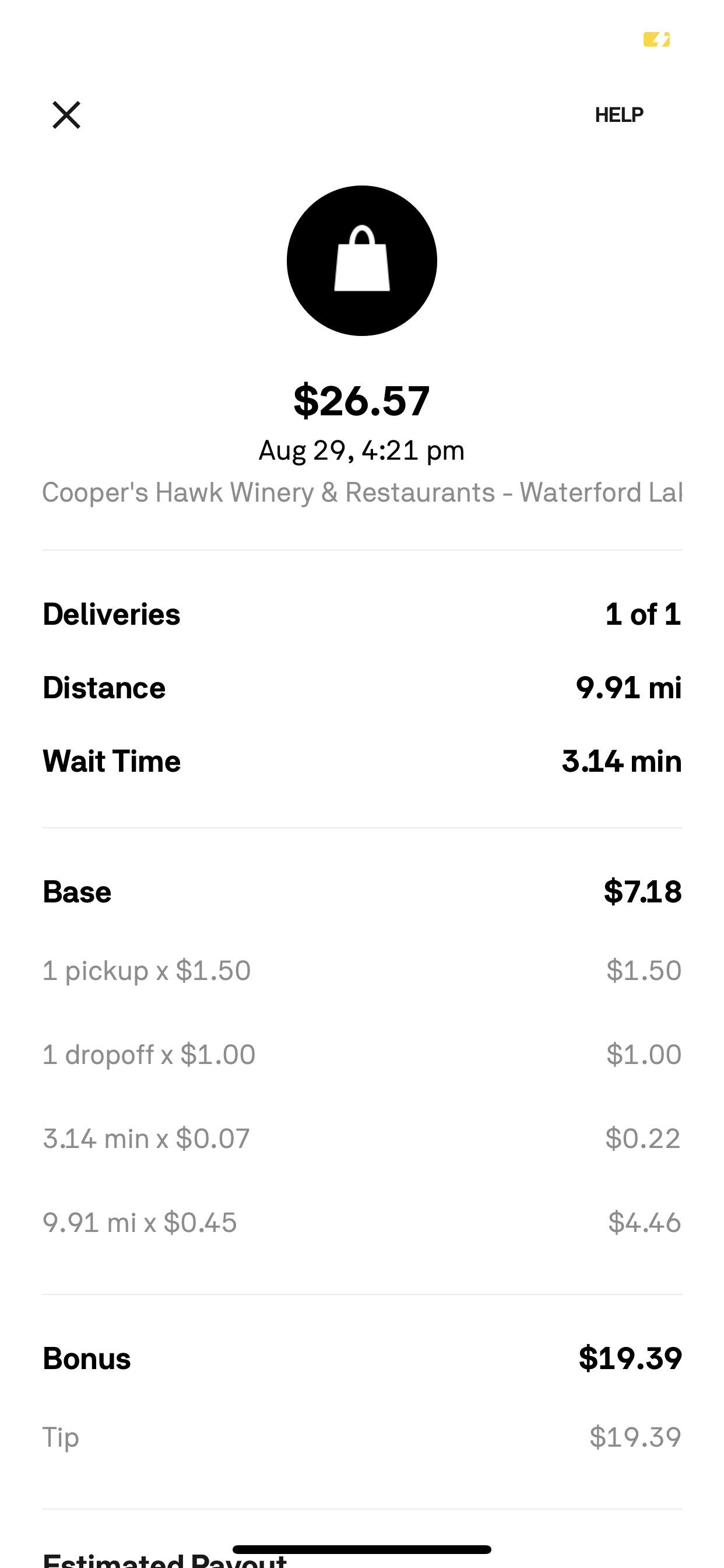Select the 9.91 mi x $0.45 mileage line
The image size is (724, 1568).
[x=362, y=1221]
